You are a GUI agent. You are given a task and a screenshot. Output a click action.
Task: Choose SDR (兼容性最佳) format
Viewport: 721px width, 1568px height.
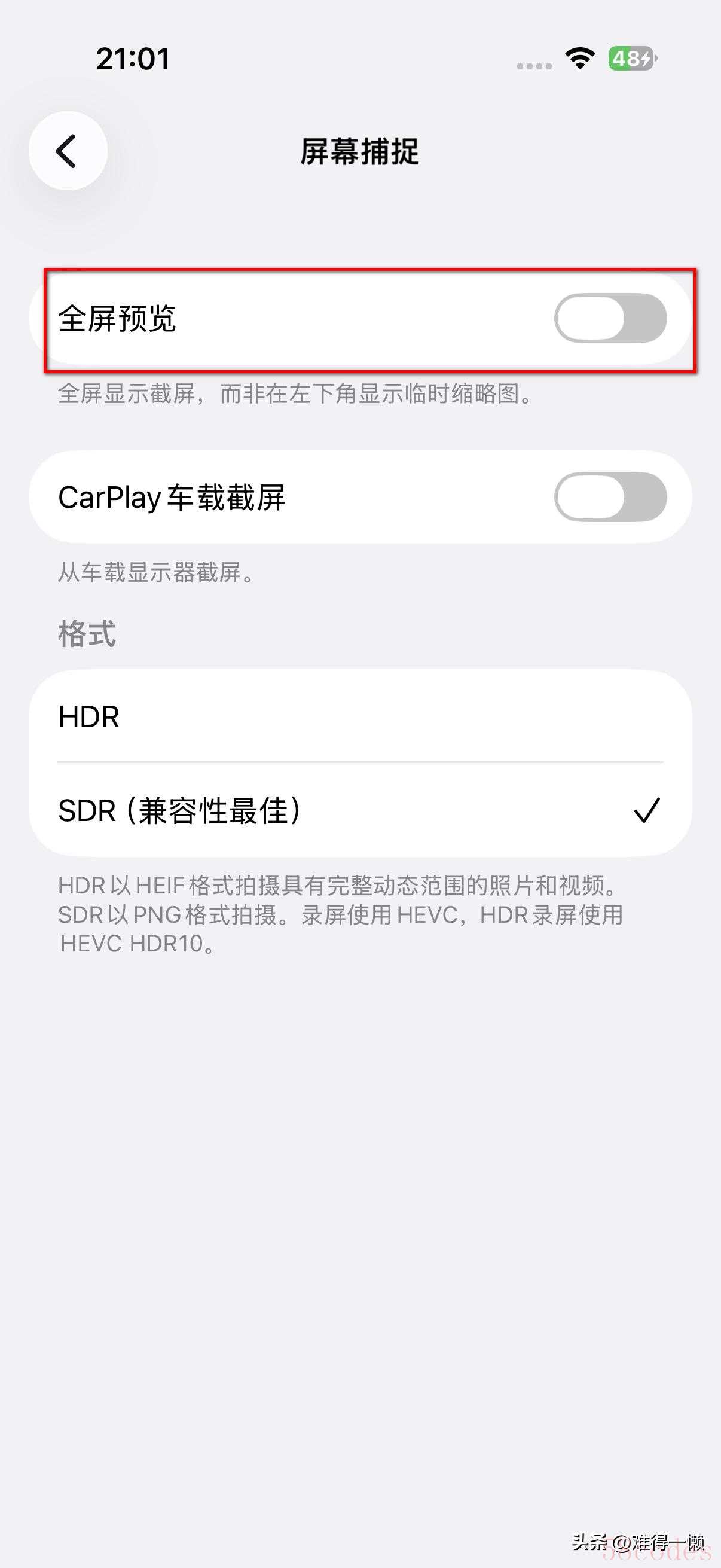(359, 810)
